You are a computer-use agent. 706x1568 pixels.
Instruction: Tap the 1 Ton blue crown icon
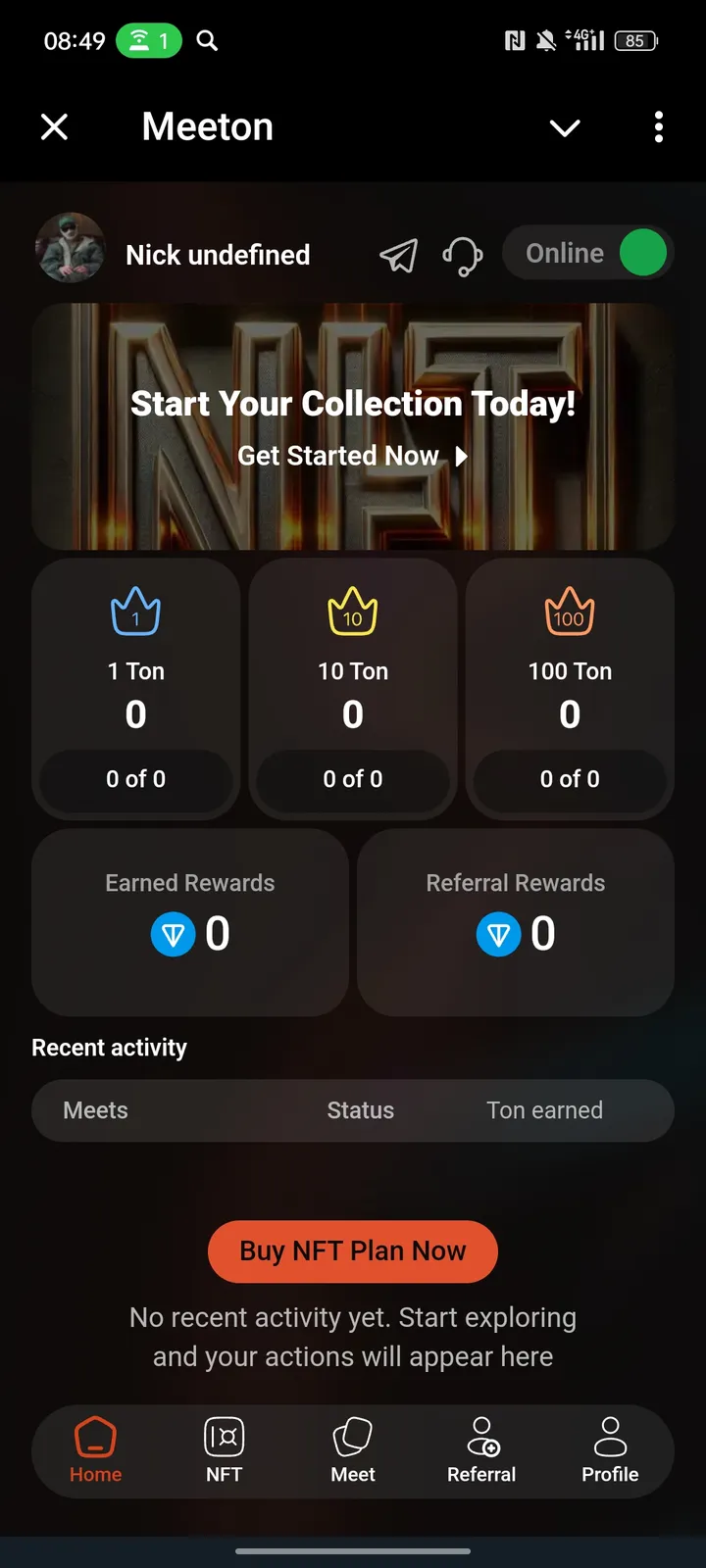click(135, 611)
